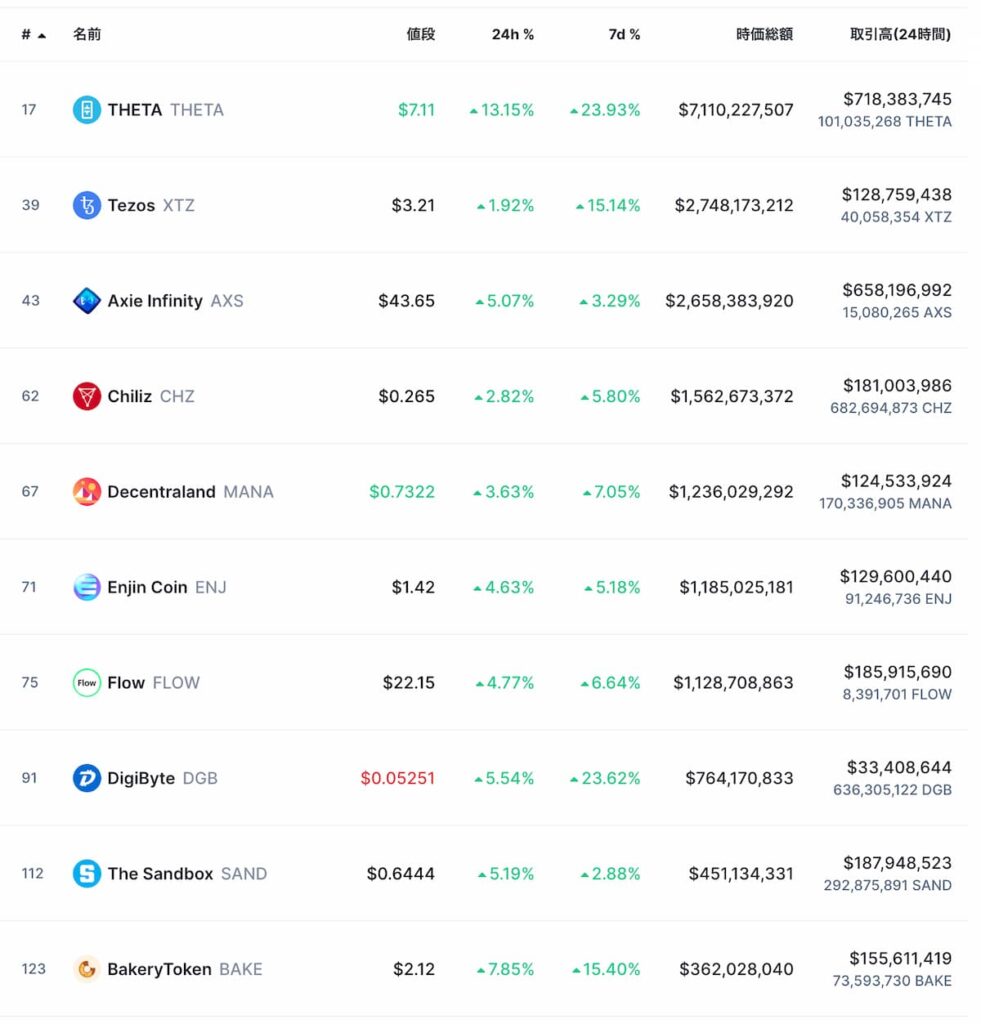Click the Chiliz coin logo
The height and width of the screenshot is (1024, 981).
coord(85,396)
